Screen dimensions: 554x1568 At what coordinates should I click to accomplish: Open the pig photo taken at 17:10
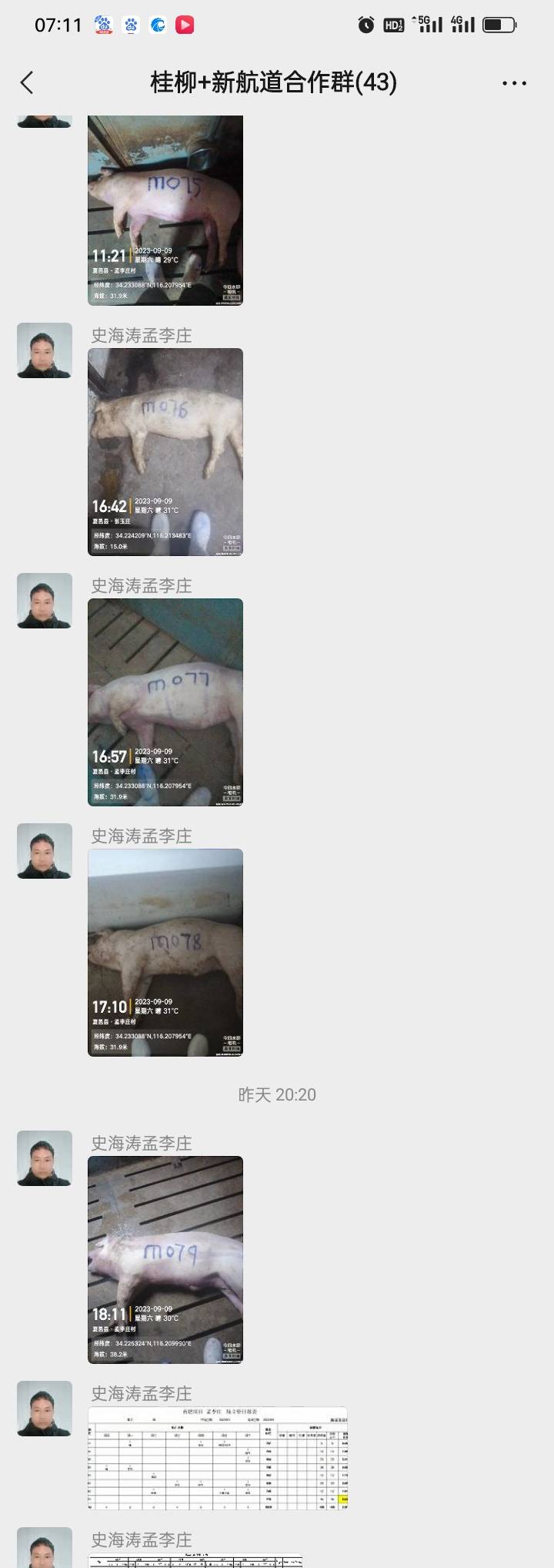[x=165, y=953]
